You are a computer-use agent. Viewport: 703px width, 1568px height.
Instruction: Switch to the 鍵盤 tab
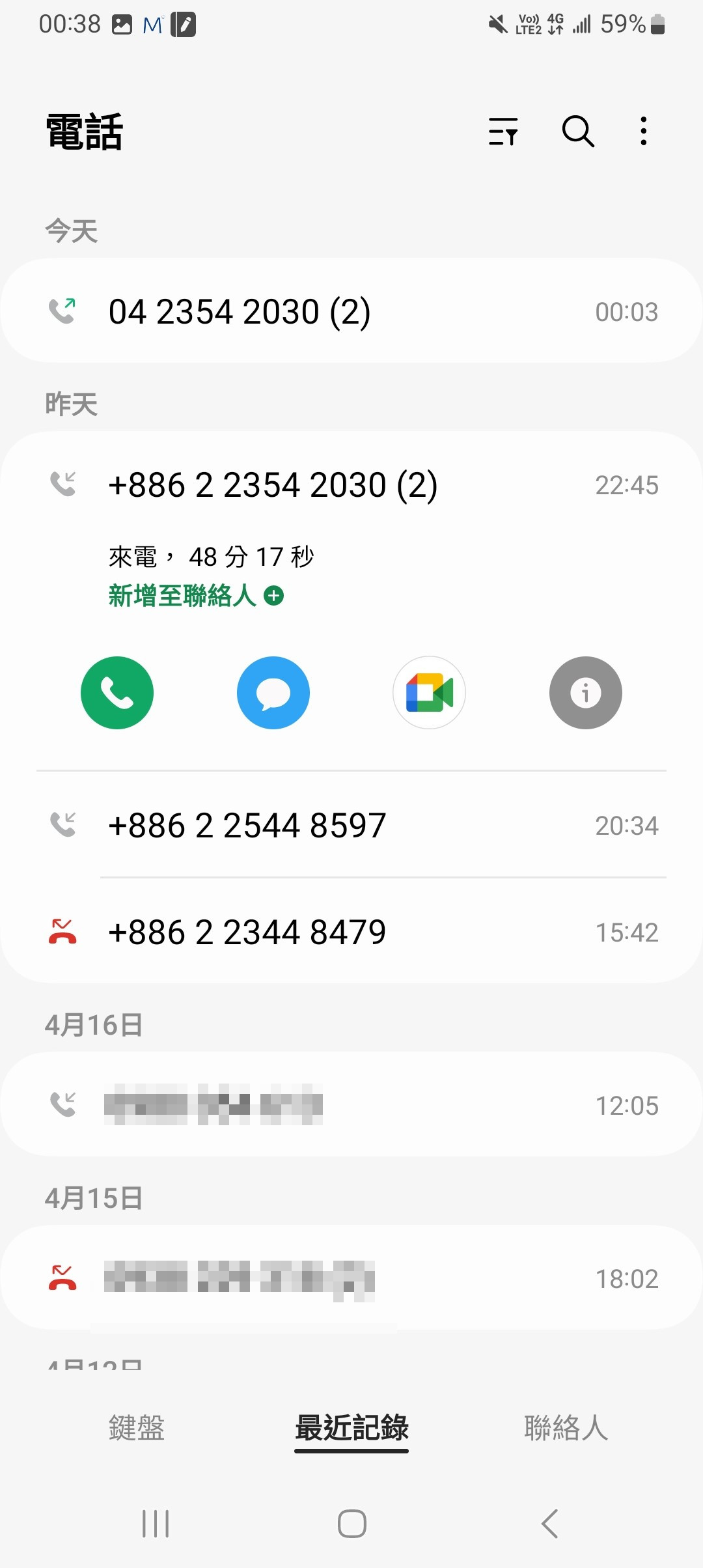[x=137, y=1427]
